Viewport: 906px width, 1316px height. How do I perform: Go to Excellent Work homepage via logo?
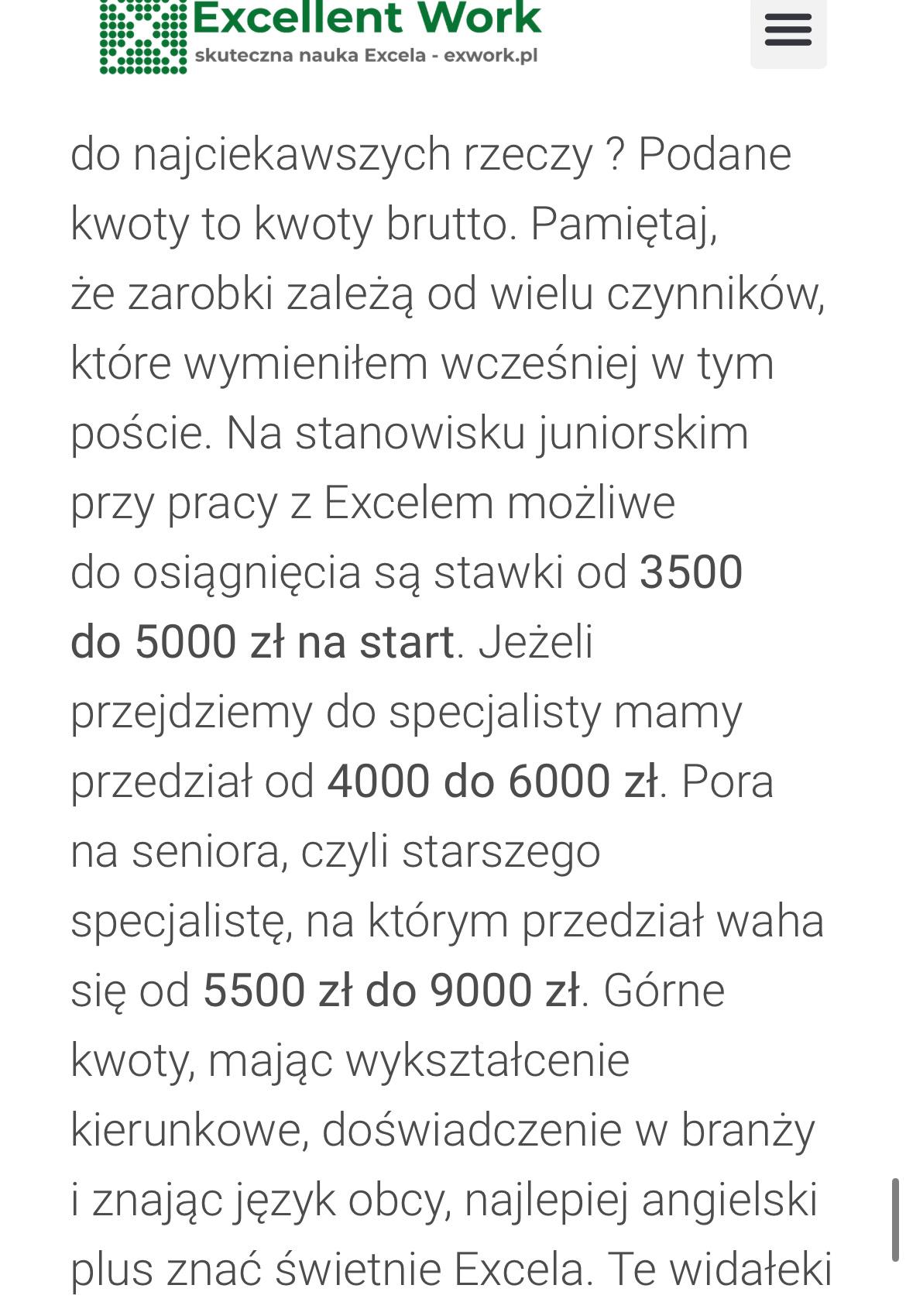point(320,35)
